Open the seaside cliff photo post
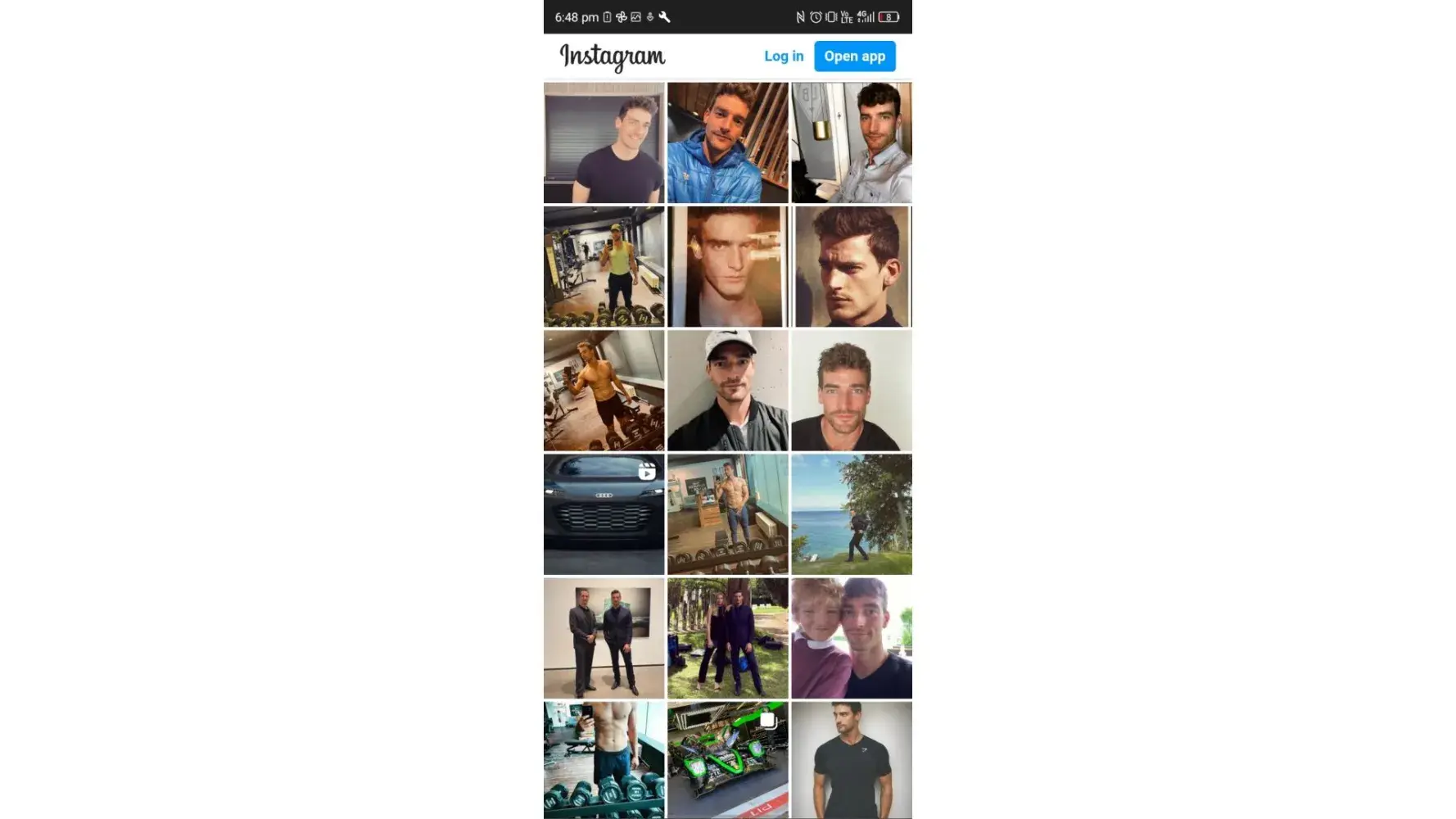This screenshot has height=819, width=1456. (x=851, y=514)
